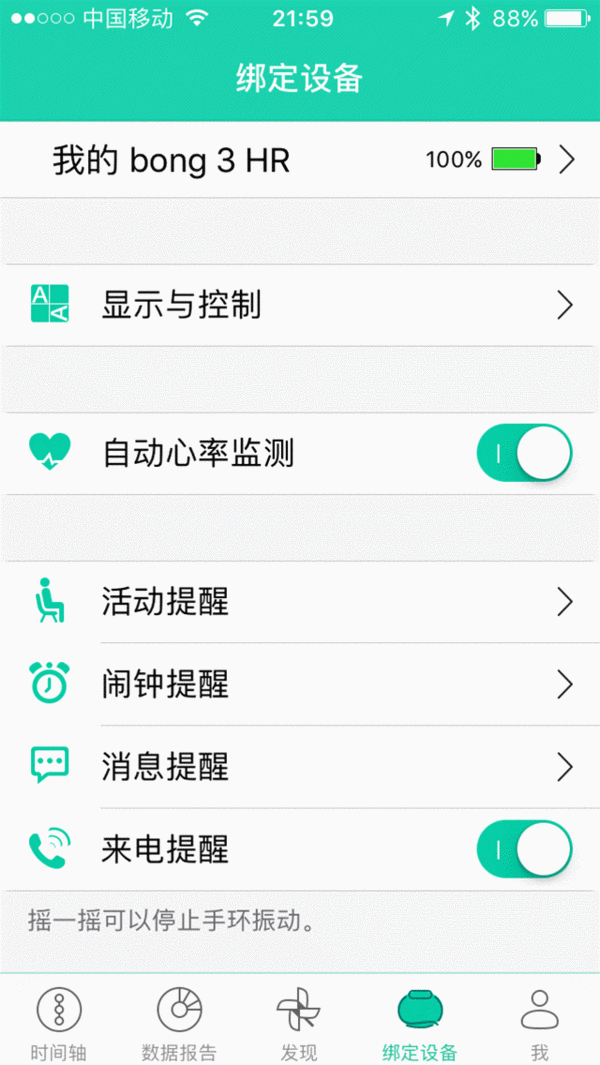Image resolution: width=600 pixels, height=1065 pixels.
Task: Open 活动提醒 settings
Action: point(300,602)
